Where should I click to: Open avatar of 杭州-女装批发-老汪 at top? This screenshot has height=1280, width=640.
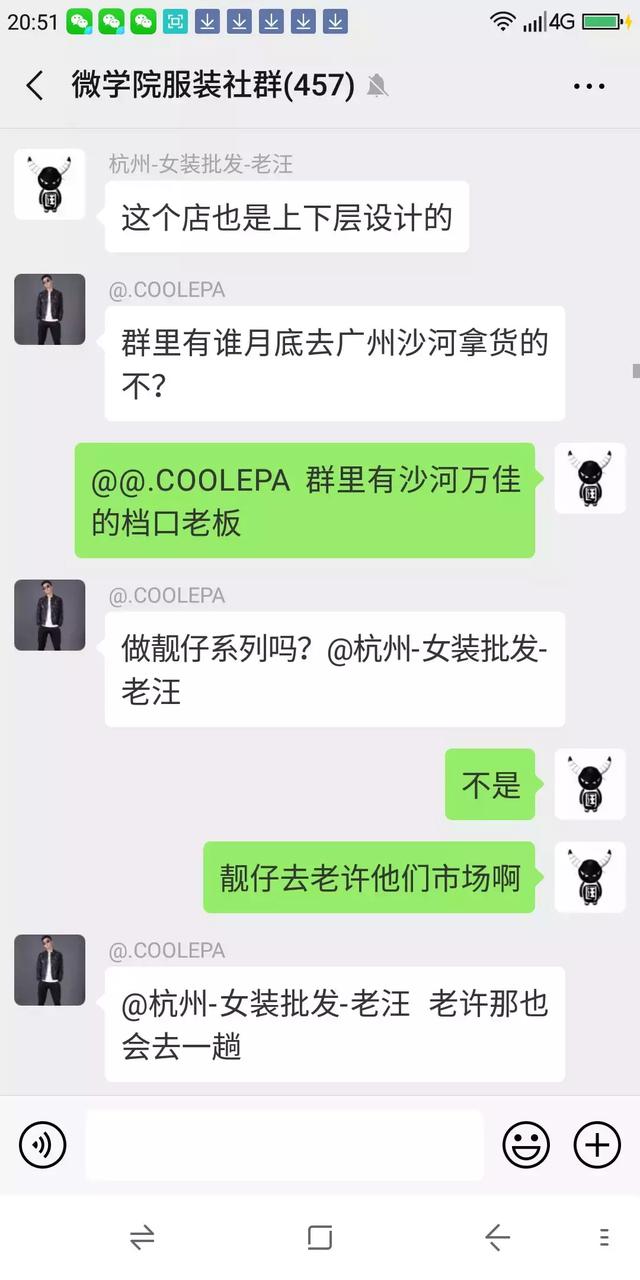pyautogui.click(x=50, y=185)
